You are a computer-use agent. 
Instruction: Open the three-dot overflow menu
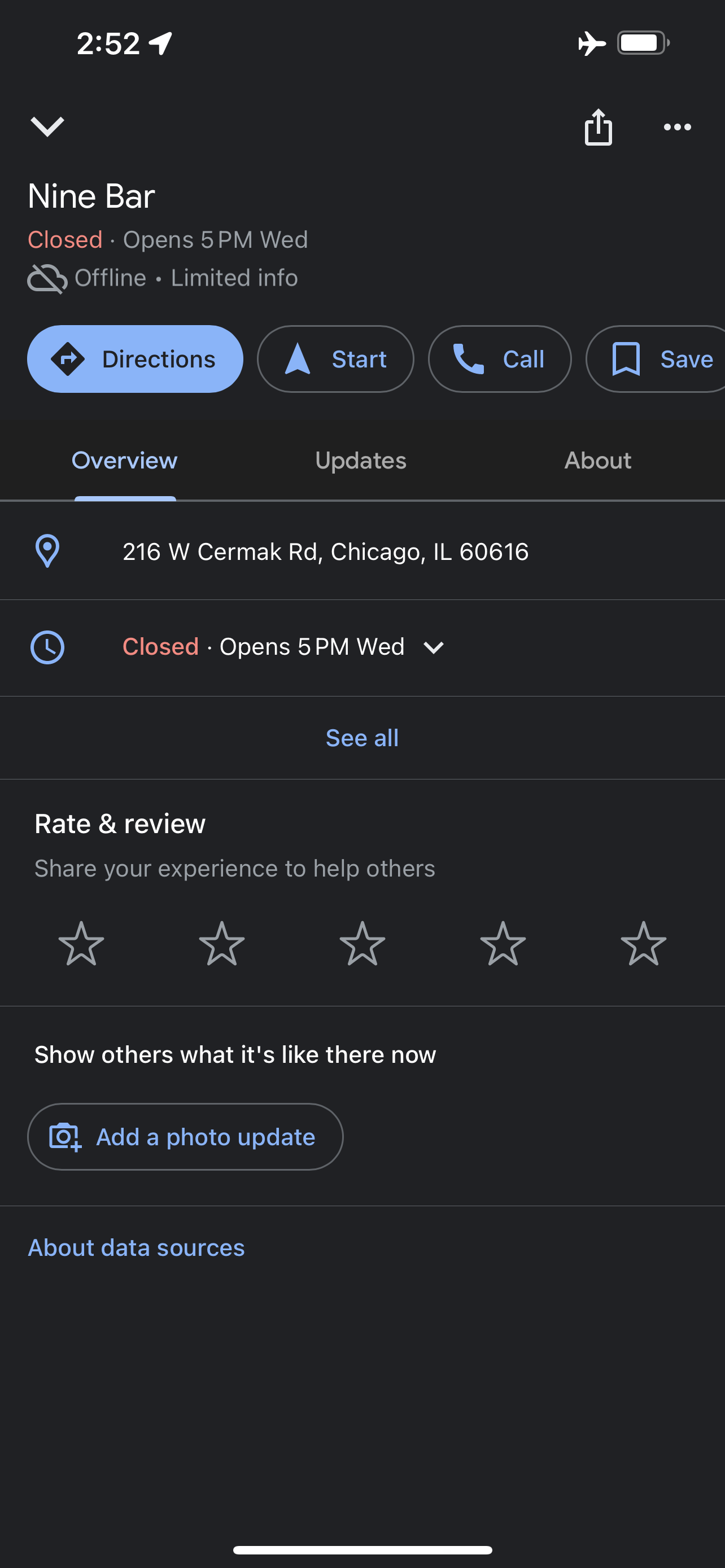tap(678, 126)
